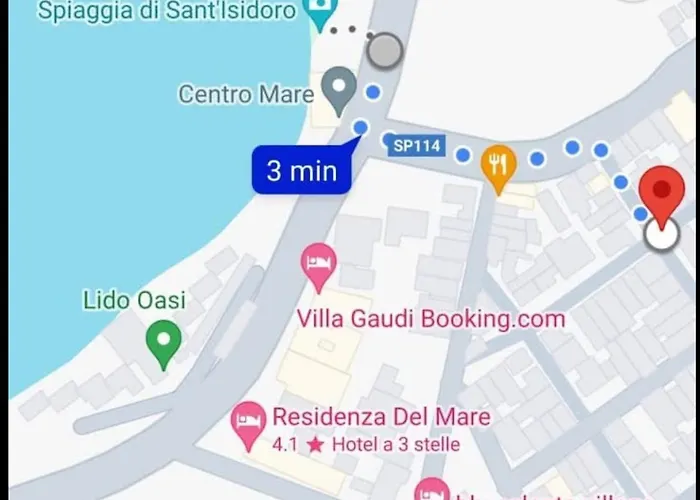Select the Villa Gaudi Booking.com hotel pin
Viewport: 700px width, 500px height.
(318, 263)
